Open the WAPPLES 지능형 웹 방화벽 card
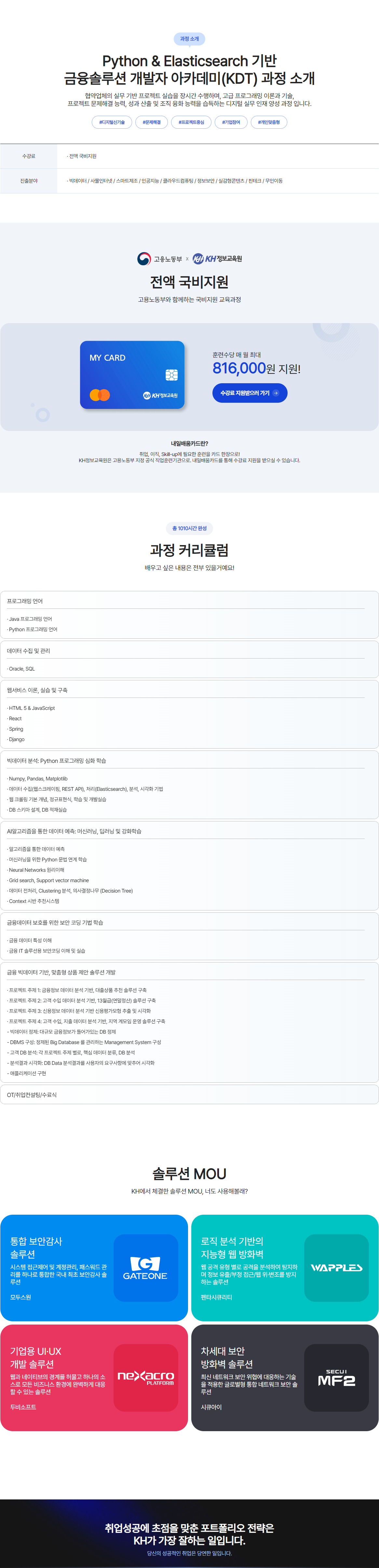Image resolution: width=379 pixels, height=1568 pixels. [285, 1267]
